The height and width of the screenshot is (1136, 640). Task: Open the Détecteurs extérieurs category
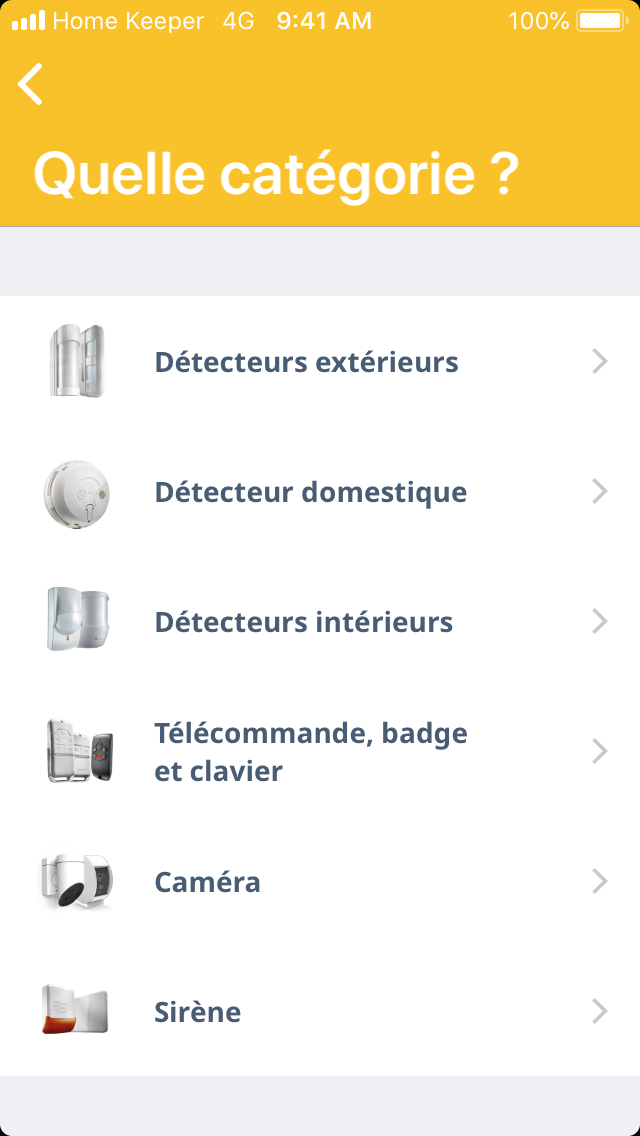coord(320,361)
